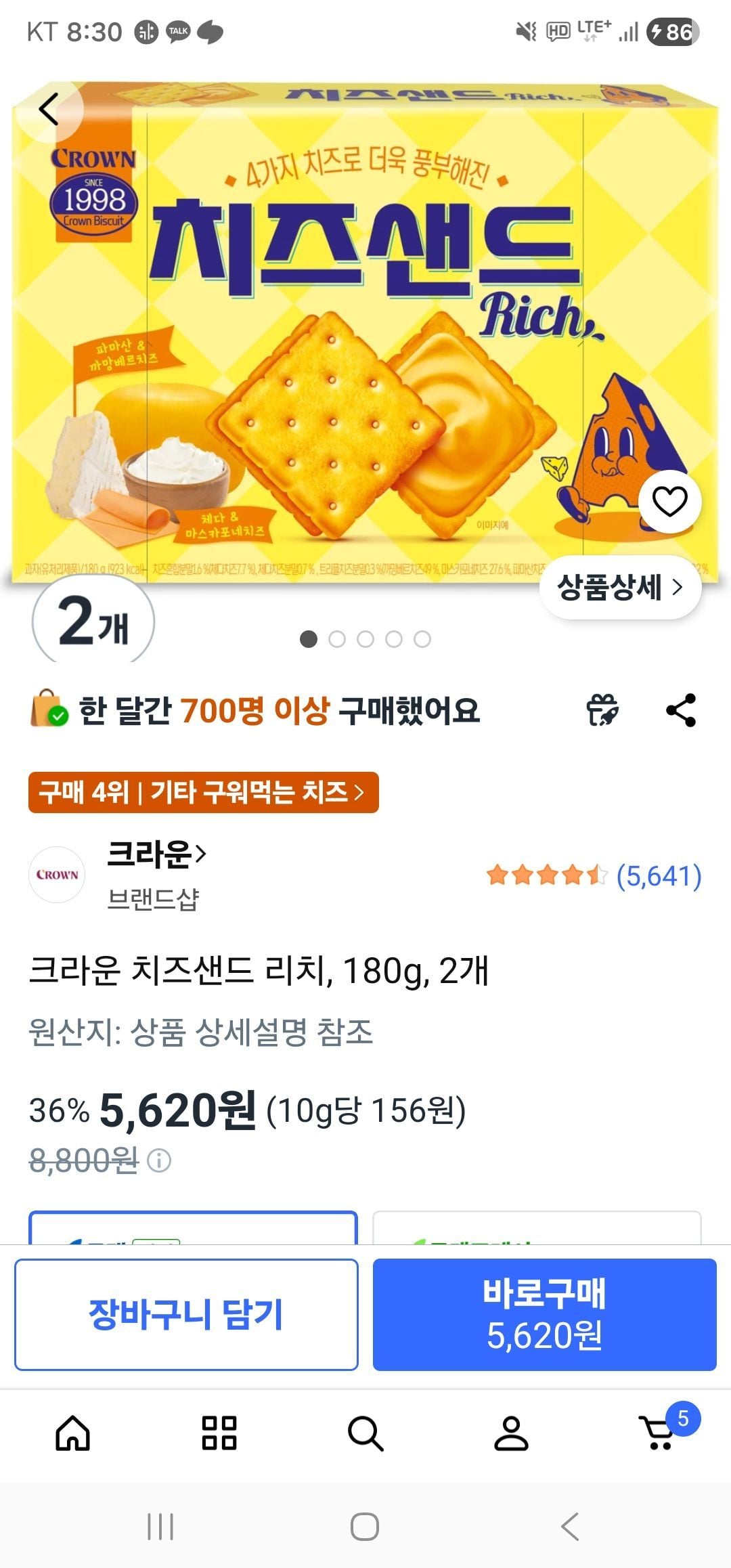Viewport: 731px width, 1568px height.
Task: Open 상품상세 product details
Action: click(619, 588)
